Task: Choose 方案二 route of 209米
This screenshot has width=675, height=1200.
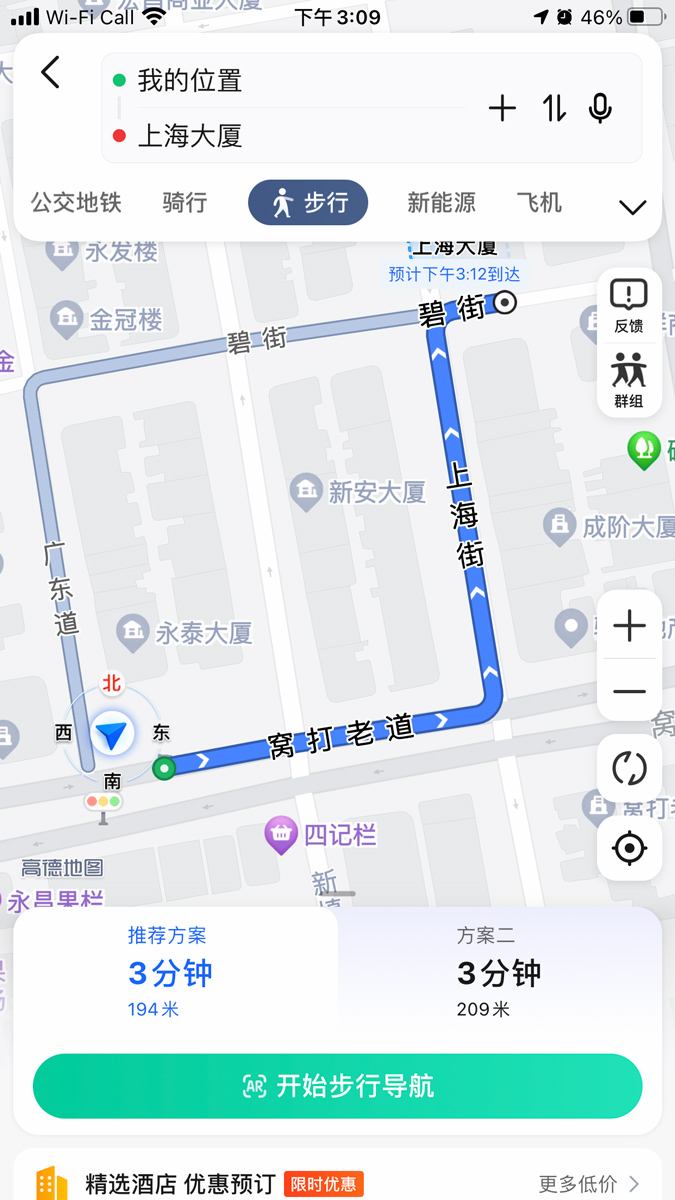Action: pyautogui.click(x=499, y=972)
